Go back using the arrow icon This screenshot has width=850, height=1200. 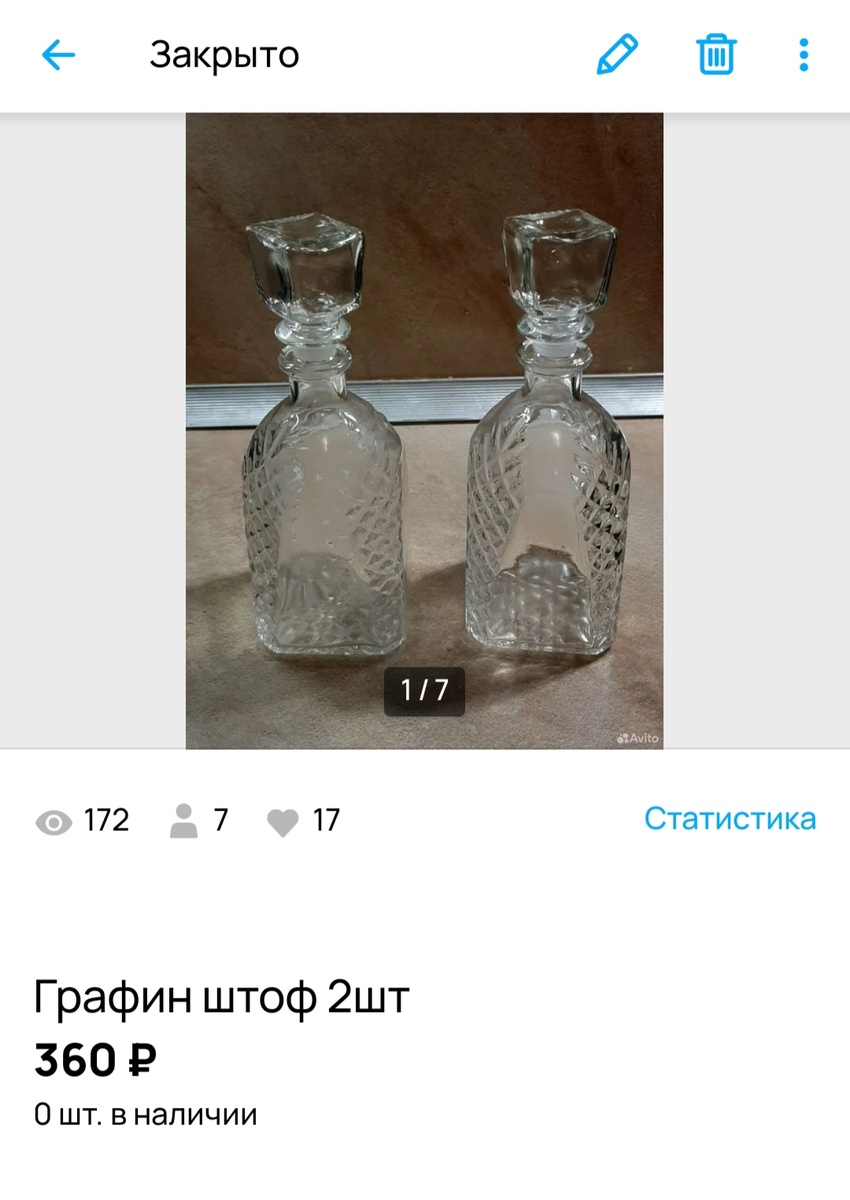pyautogui.click(x=58, y=55)
